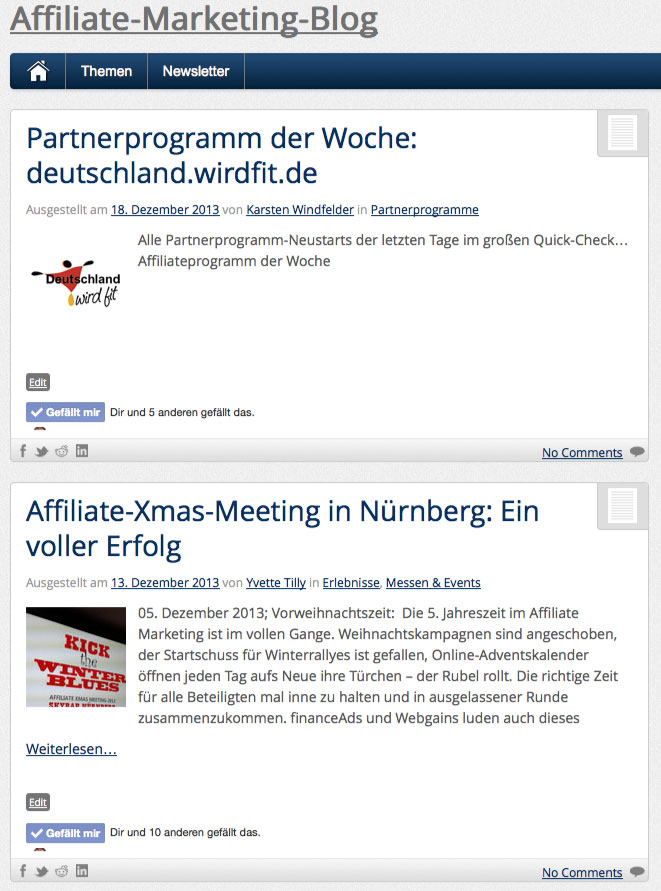Open the Affiliate-Marketing-Blog title link
This screenshot has width=661, height=891.
[x=194, y=20]
